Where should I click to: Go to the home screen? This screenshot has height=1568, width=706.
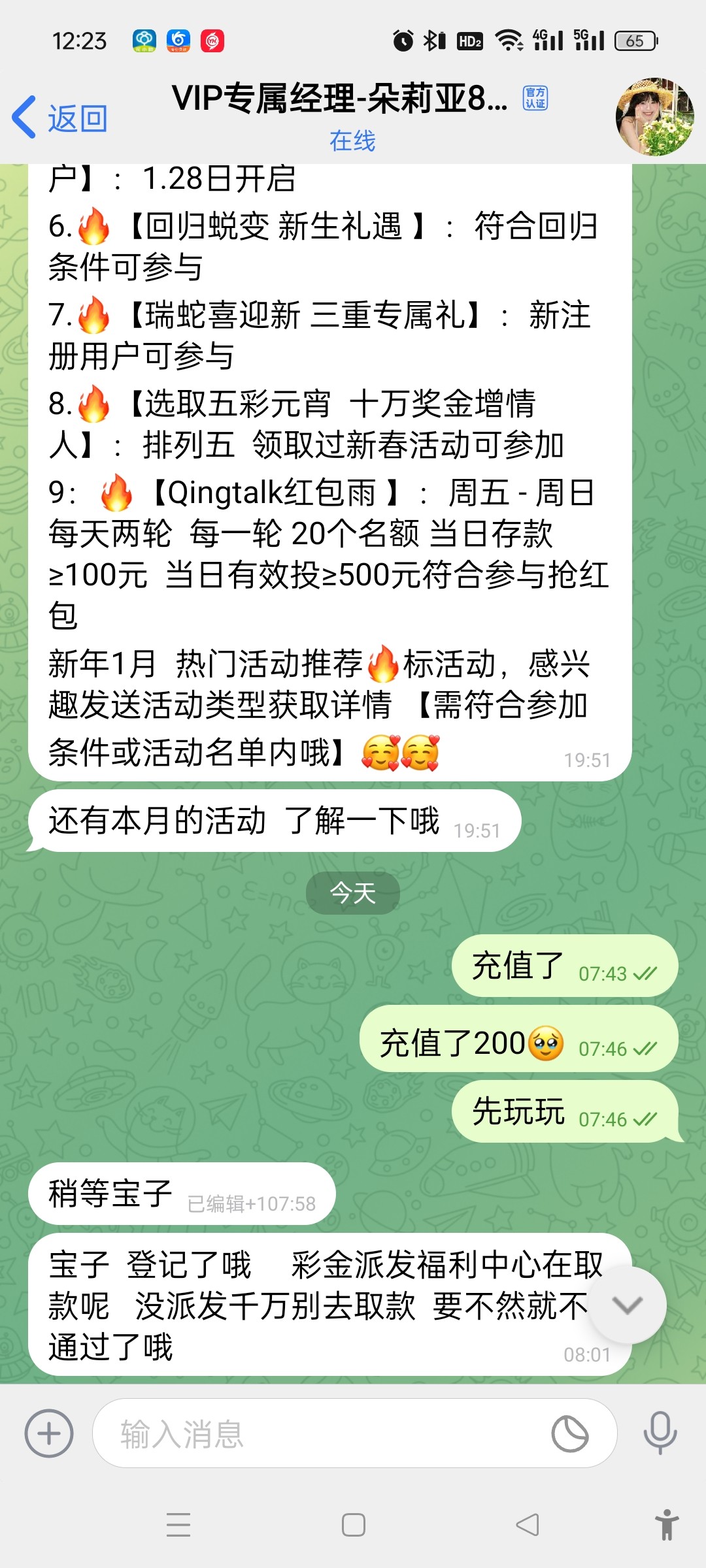[353, 1525]
